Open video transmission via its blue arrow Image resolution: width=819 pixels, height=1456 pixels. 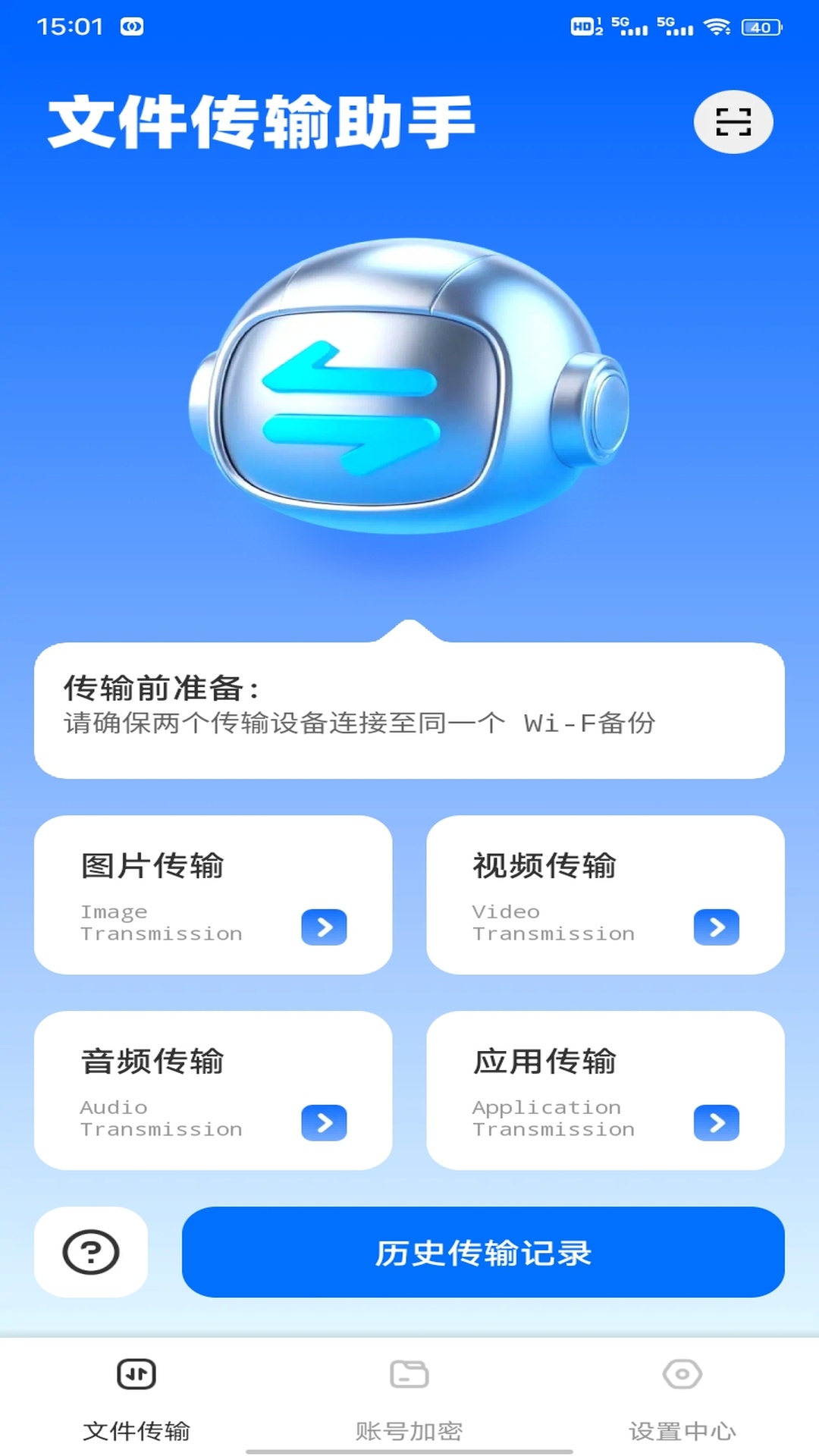717,927
